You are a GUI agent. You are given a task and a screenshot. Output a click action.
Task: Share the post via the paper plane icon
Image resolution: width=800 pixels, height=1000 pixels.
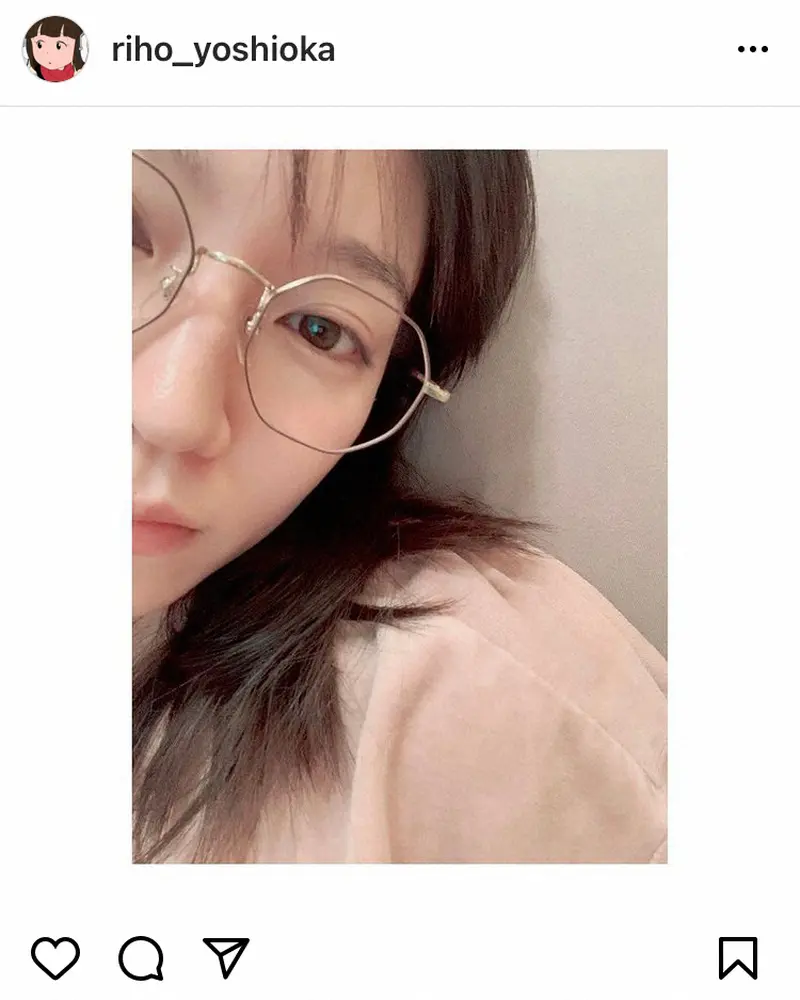click(226, 958)
